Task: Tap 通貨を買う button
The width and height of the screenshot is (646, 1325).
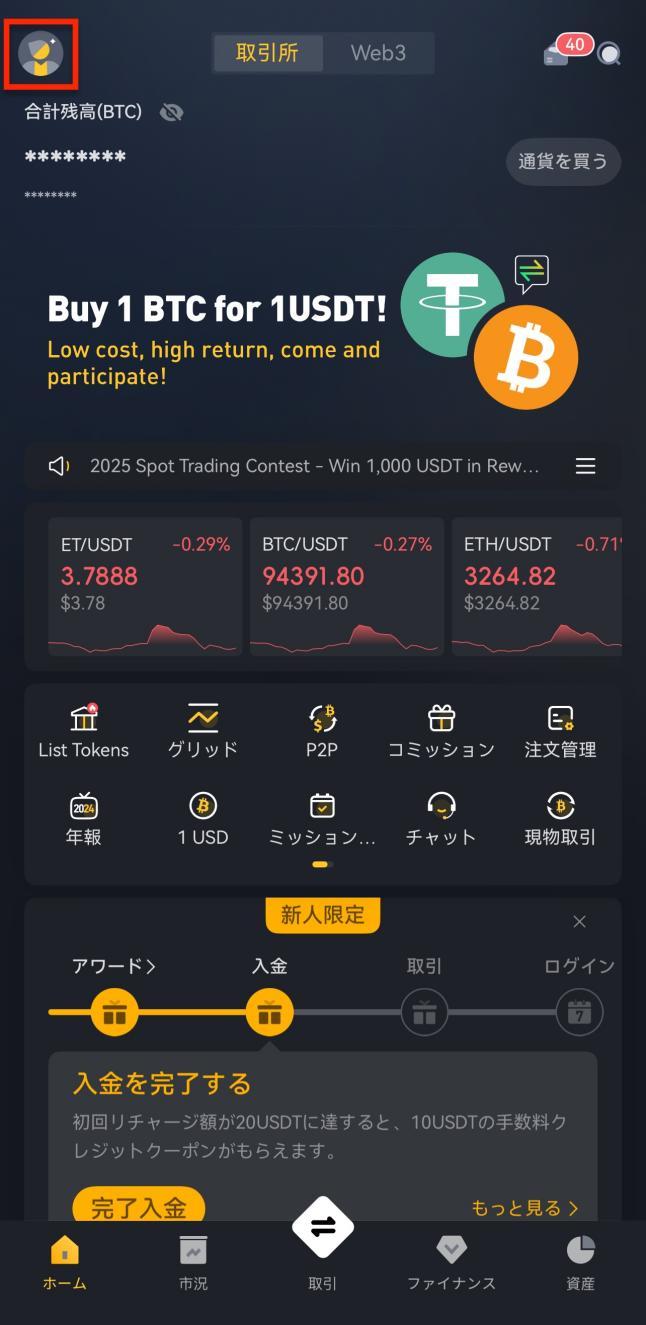Action: point(563,161)
